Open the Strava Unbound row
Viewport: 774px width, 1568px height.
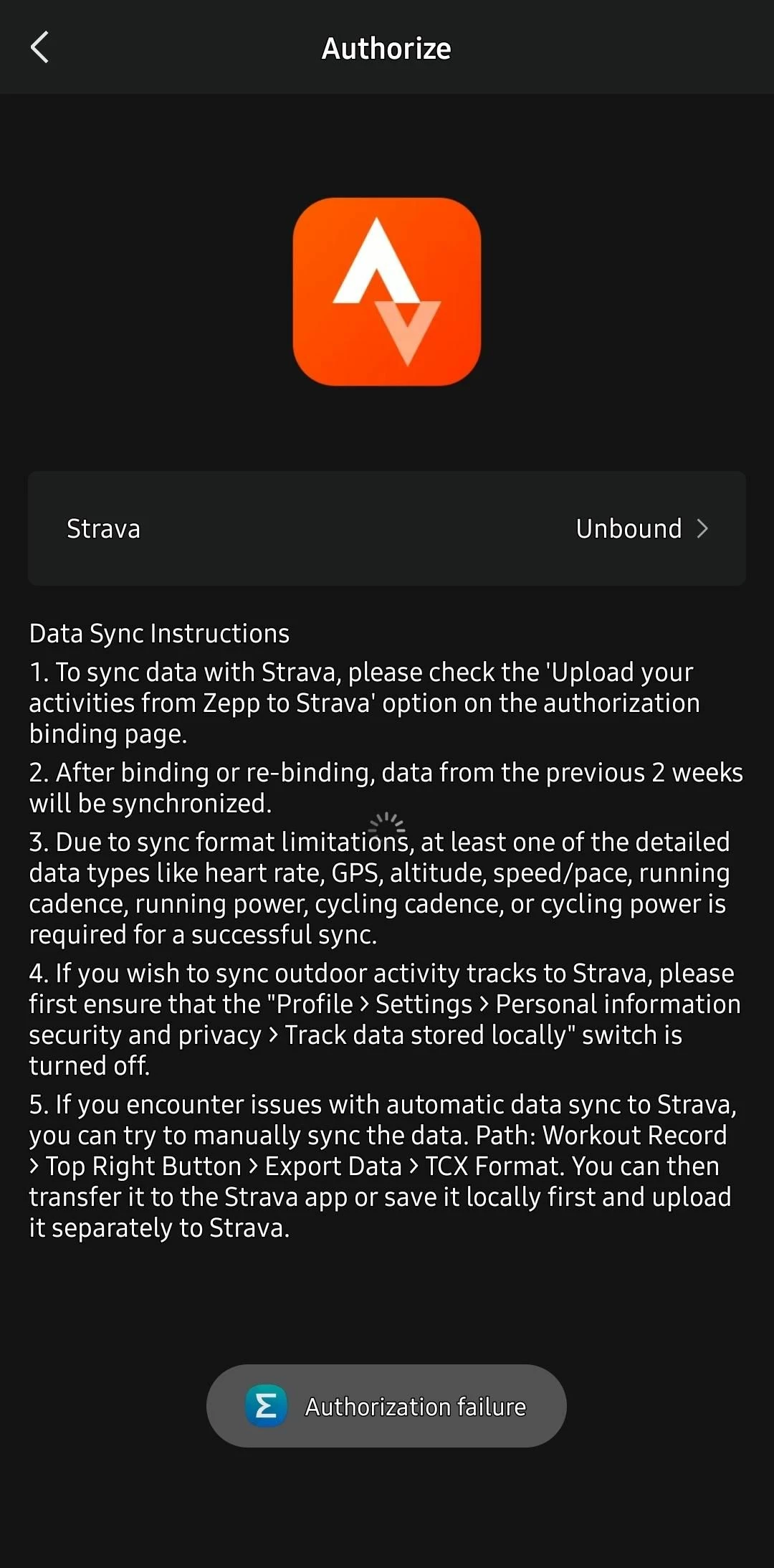(387, 528)
